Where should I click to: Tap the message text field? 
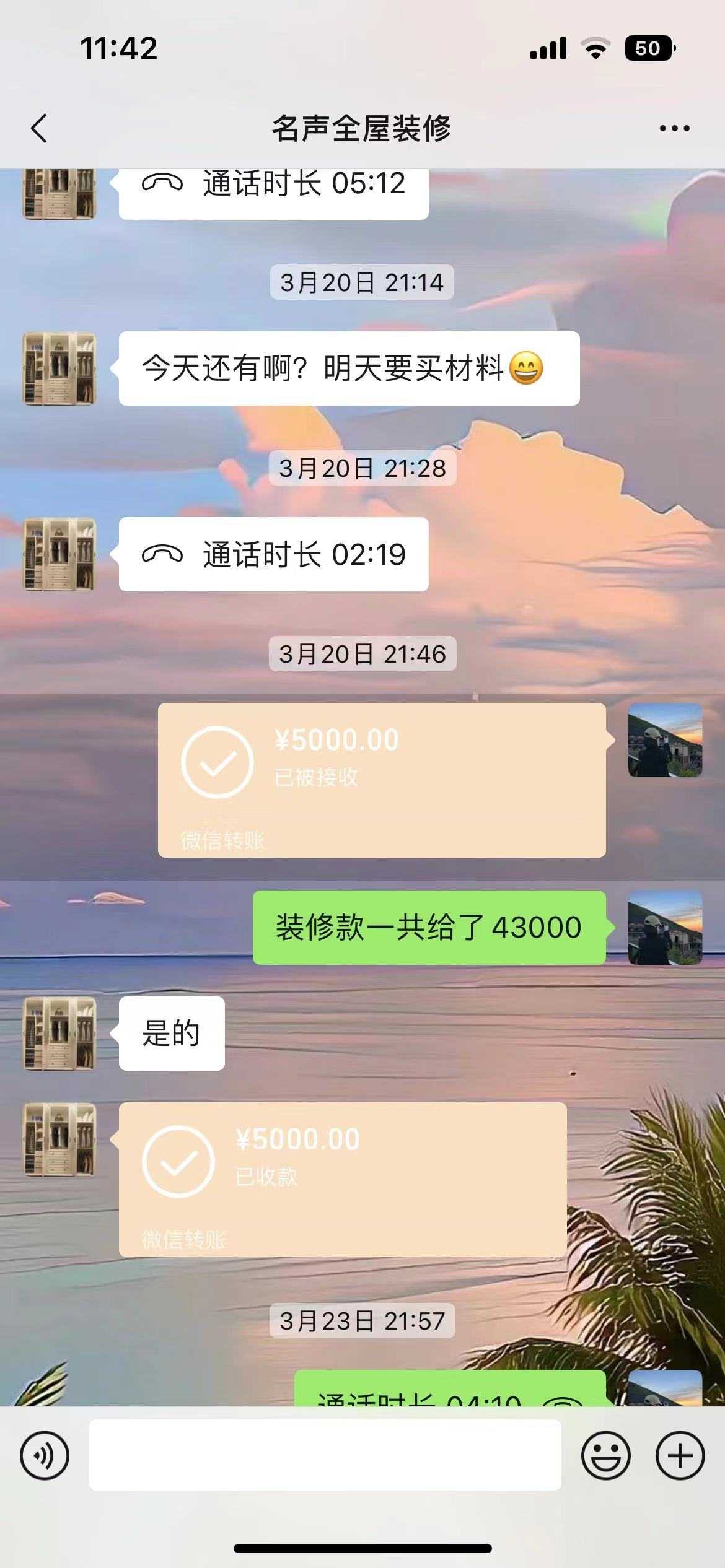tap(325, 1455)
